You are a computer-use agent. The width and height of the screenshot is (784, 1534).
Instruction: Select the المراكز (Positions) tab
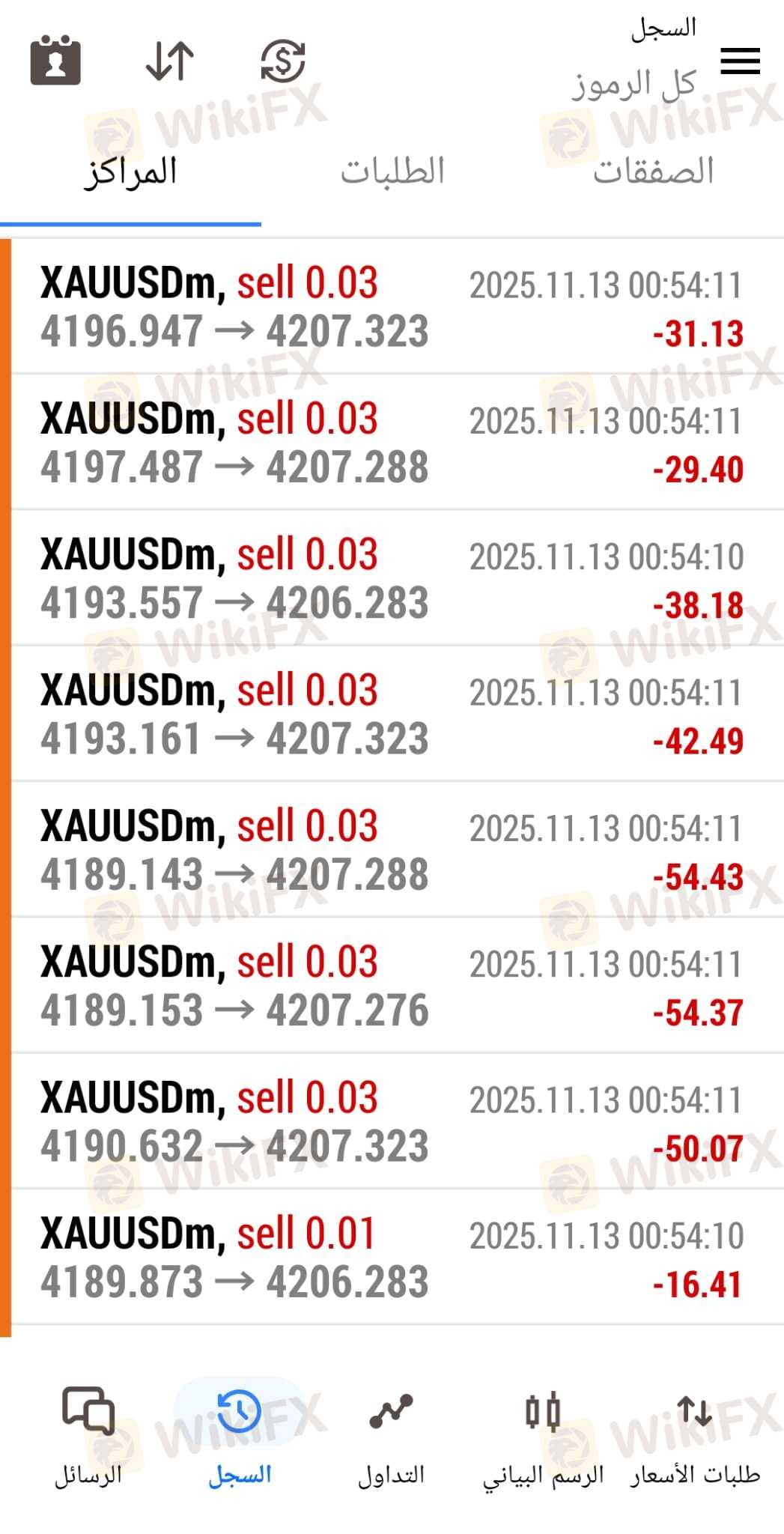click(x=130, y=172)
